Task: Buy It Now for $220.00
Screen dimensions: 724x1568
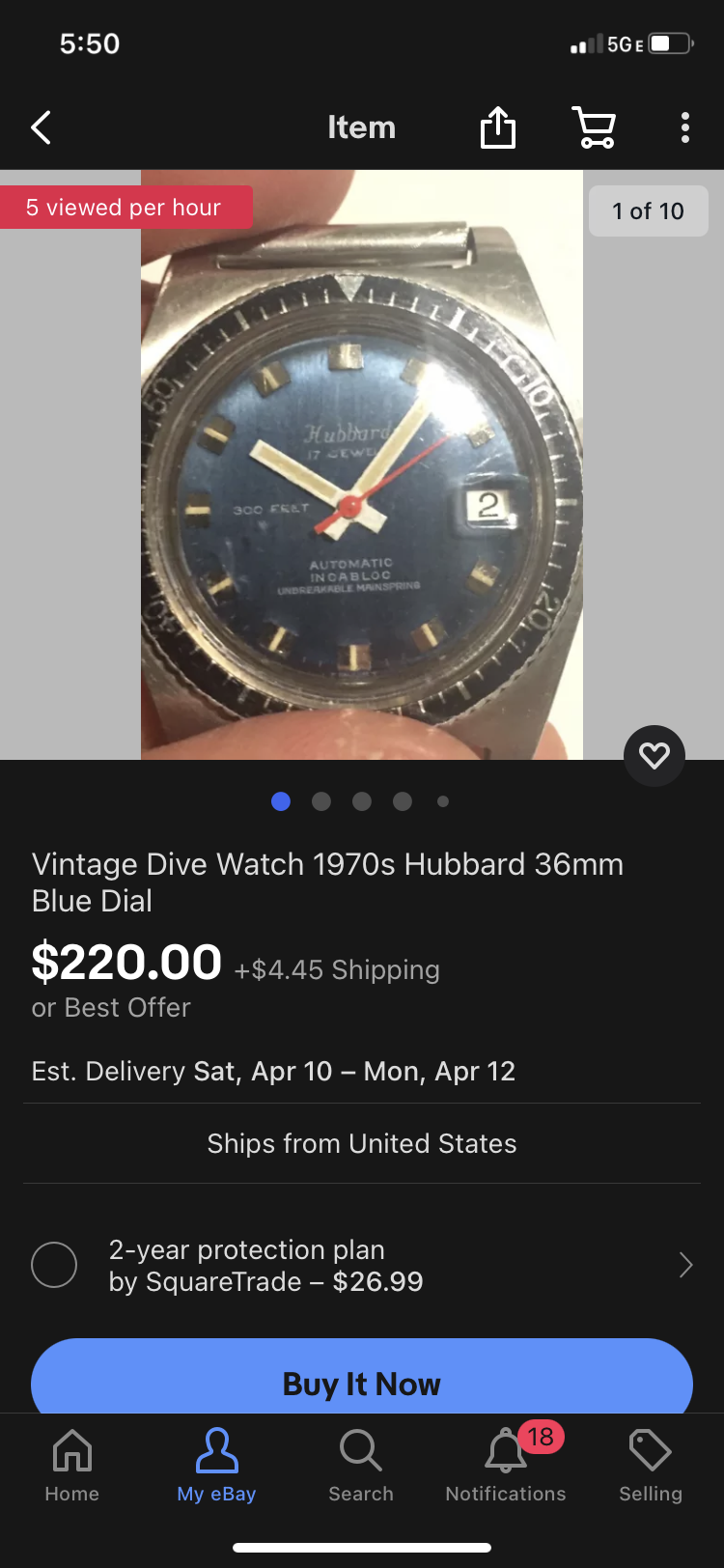Action: pos(362,1381)
